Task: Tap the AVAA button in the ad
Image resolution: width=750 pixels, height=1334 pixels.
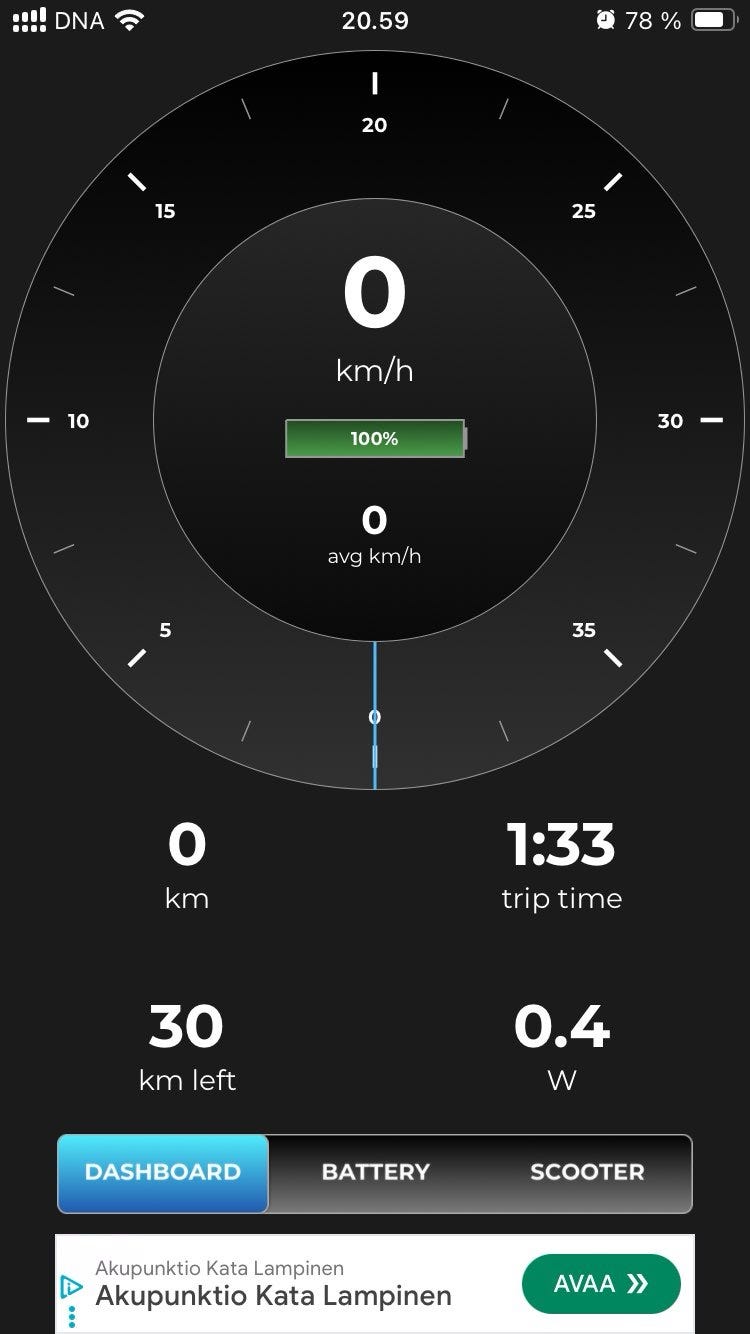Action: click(601, 1284)
